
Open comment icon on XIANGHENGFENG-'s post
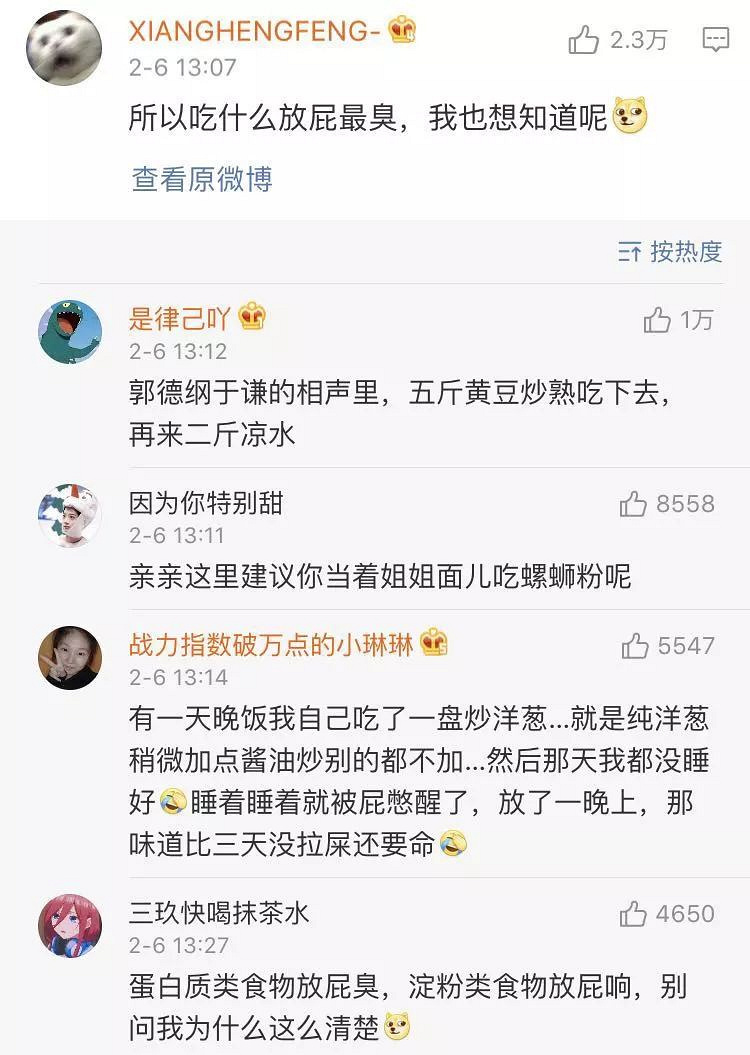715,41
